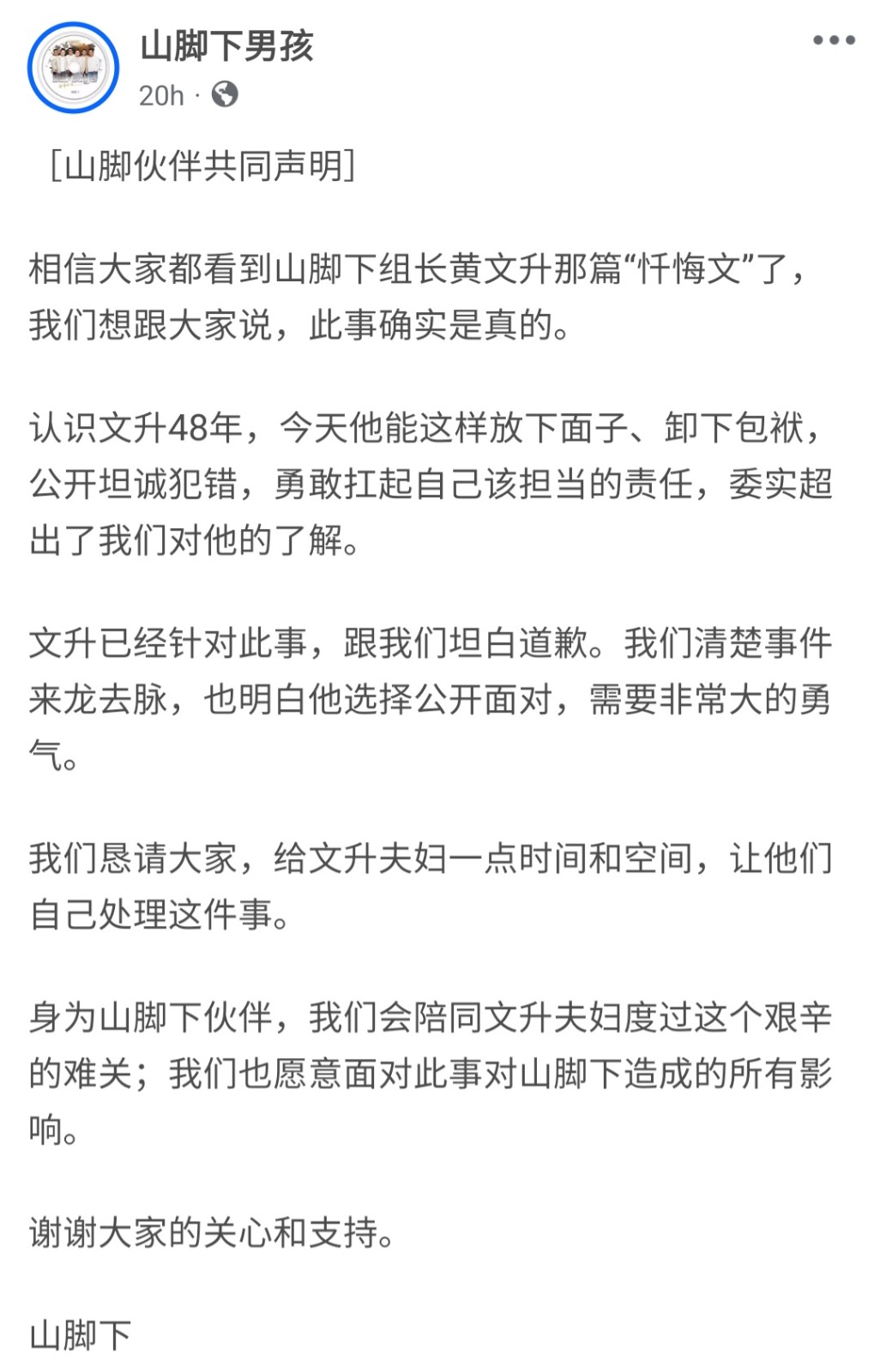Tap the public audience globe icon

[x=225, y=94]
